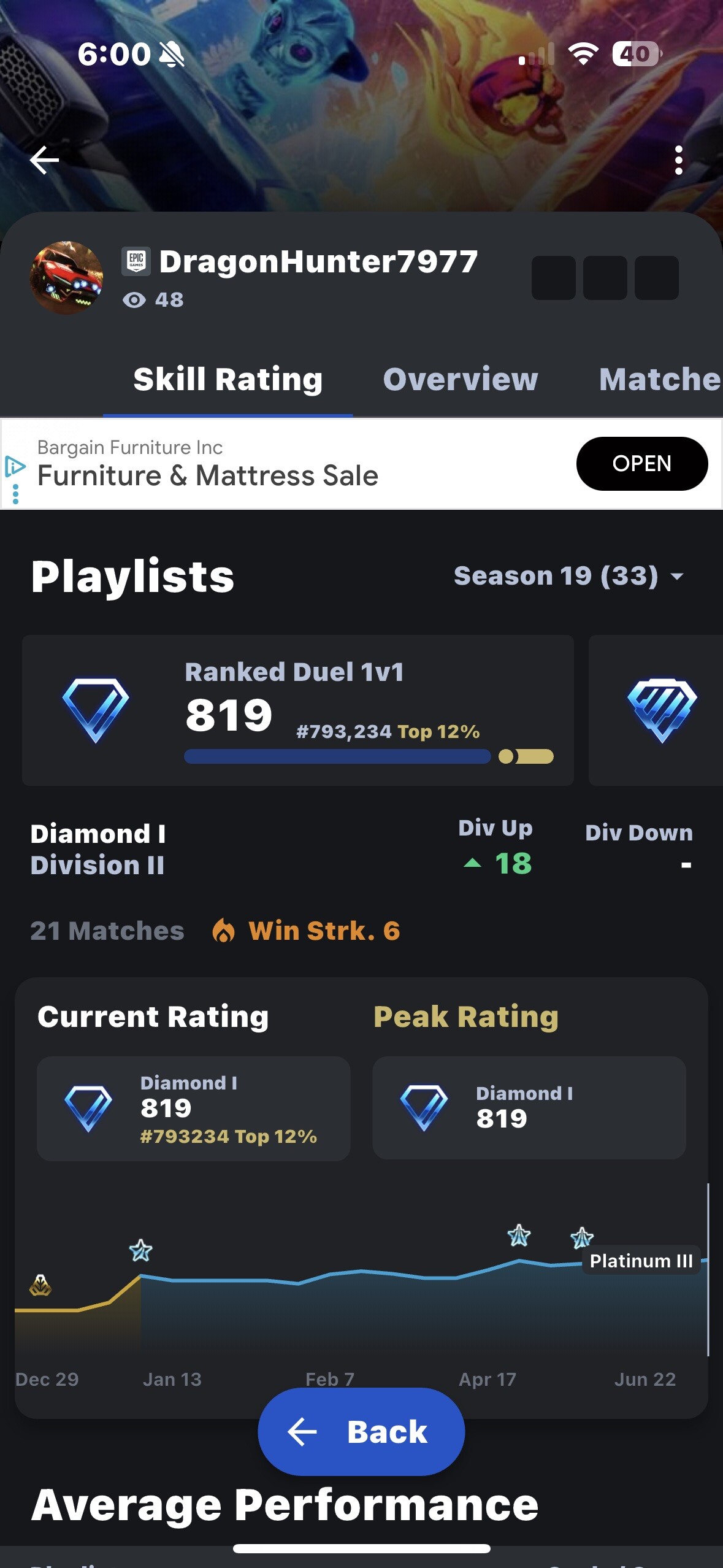This screenshot has height=1568, width=723.
Task: Select the Skill Rating tab
Action: [x=228, y=379]
